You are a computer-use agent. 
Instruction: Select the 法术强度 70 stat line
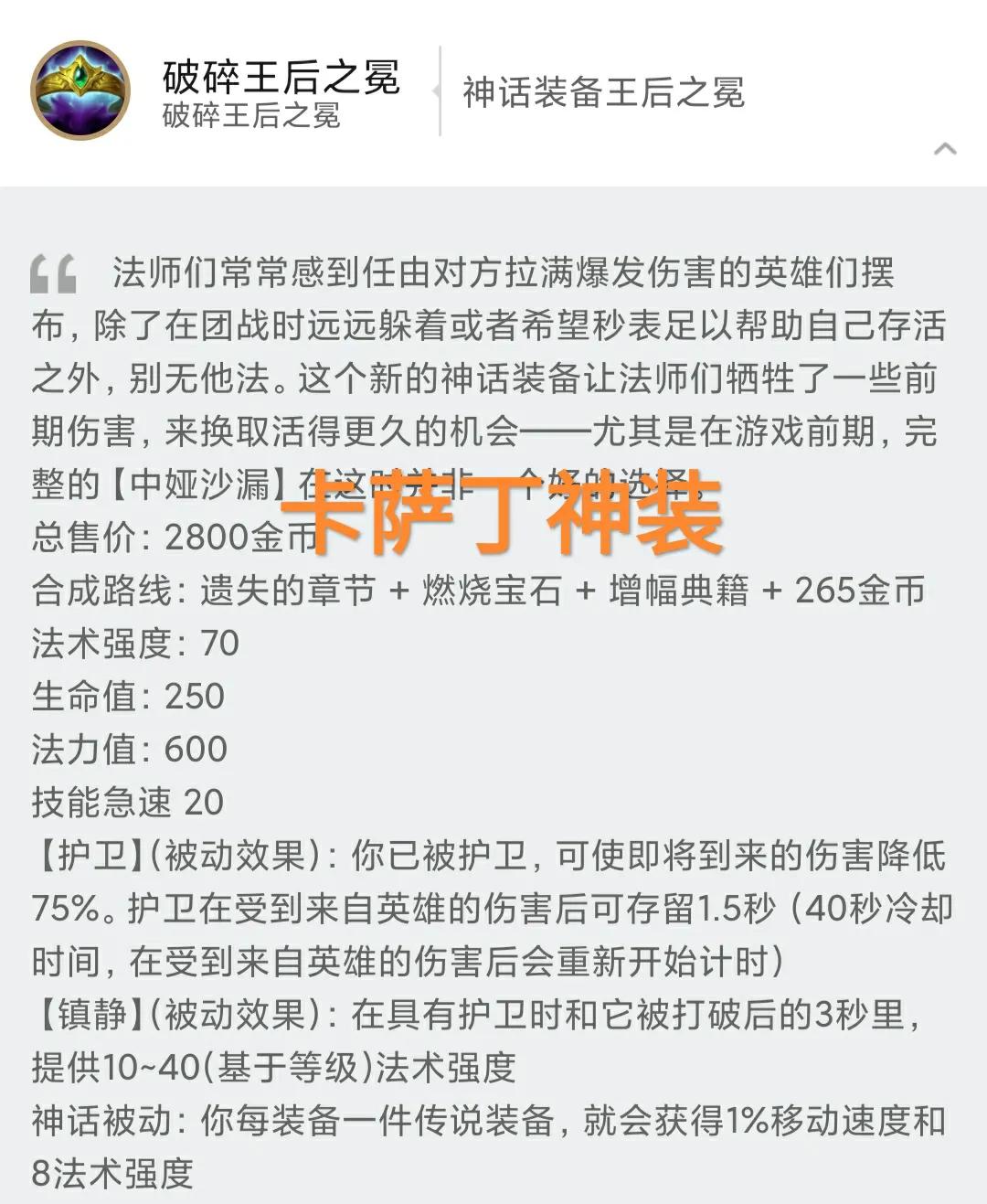click(x=133, y=645)
